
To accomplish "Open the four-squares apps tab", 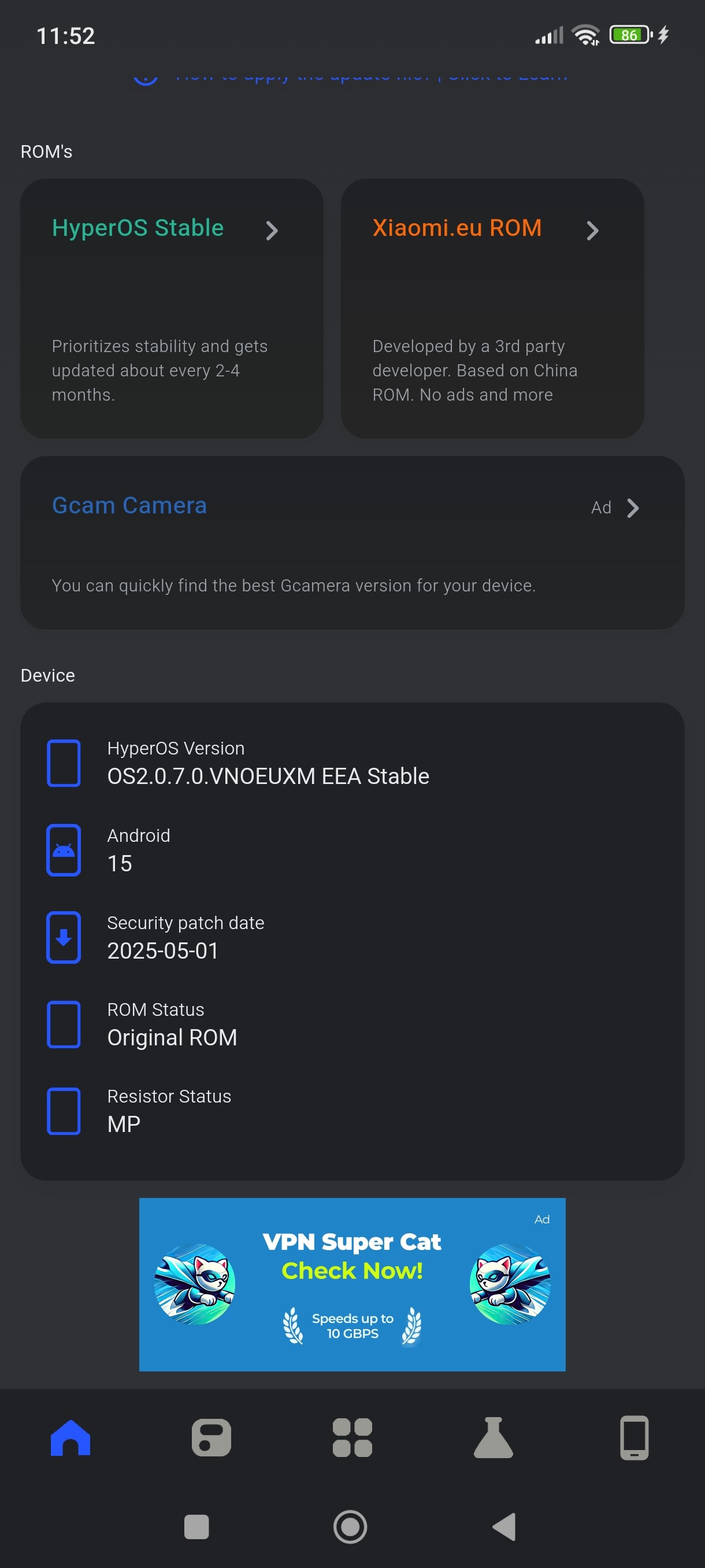I will tap(352, 1438).
